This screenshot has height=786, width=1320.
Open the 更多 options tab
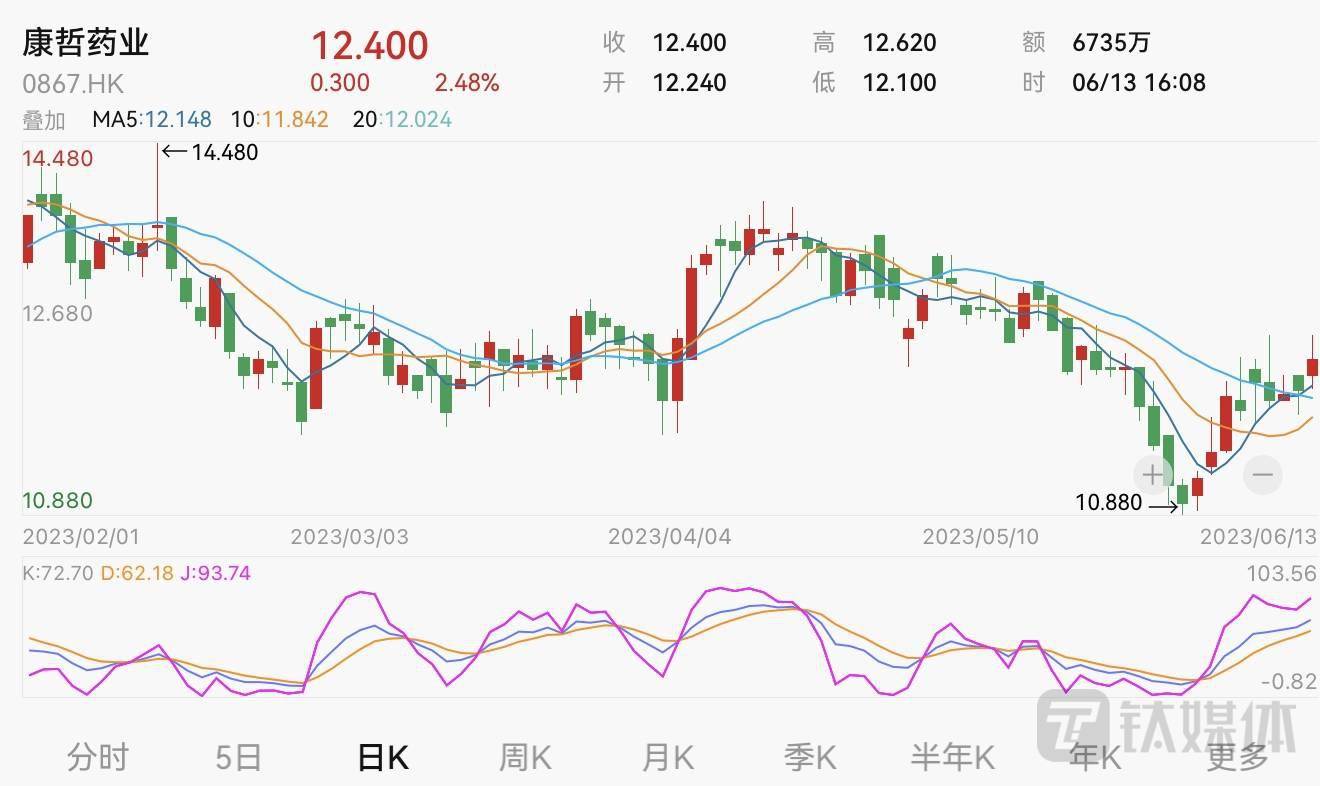1236,757
